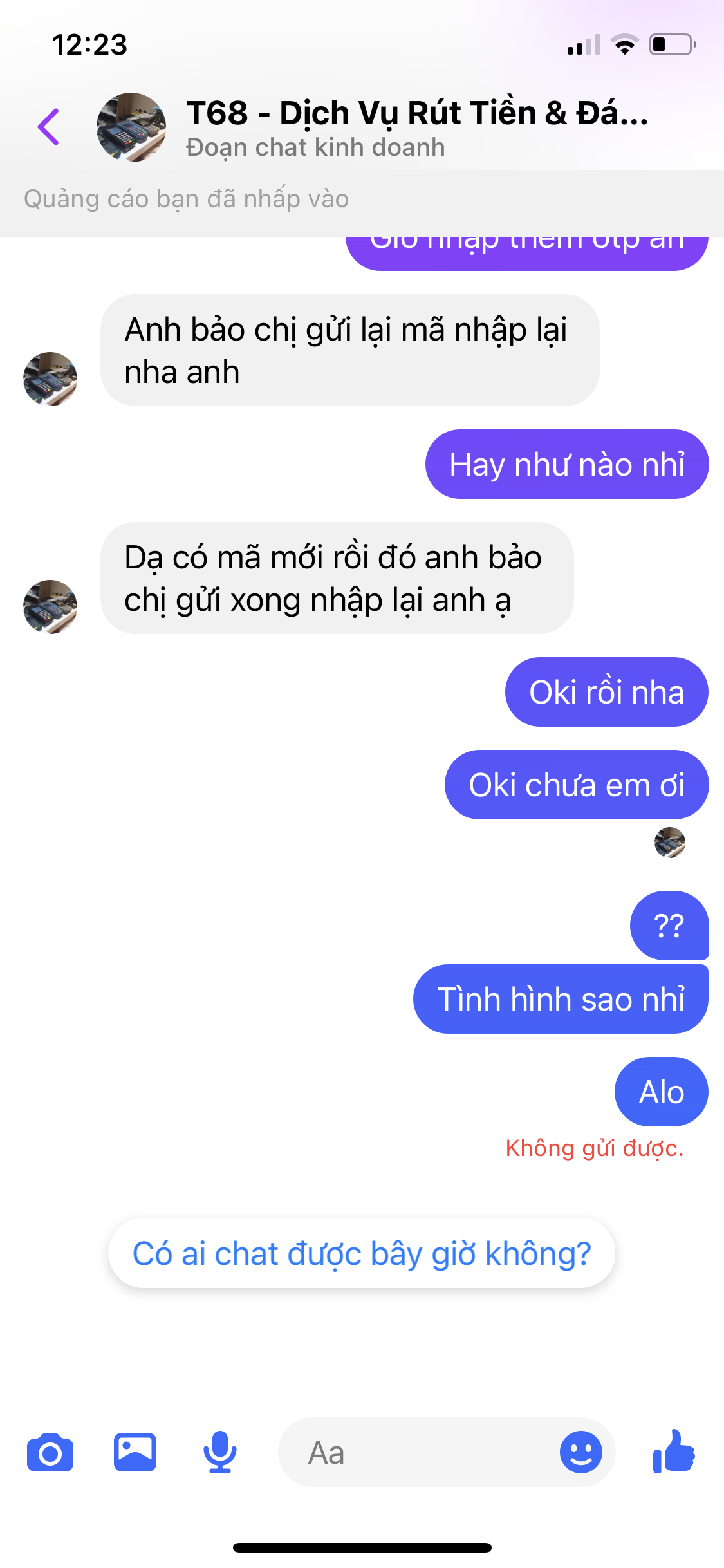Go back from the T68 business chat

point(49,127)
